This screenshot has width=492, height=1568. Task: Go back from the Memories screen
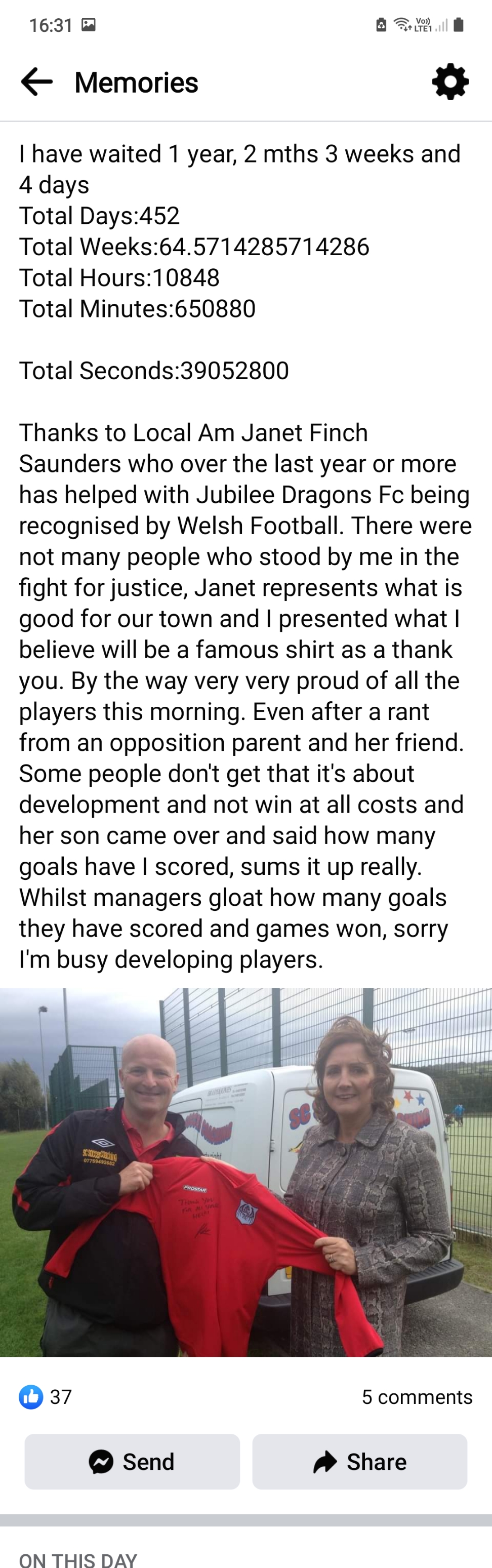[36, 82]
